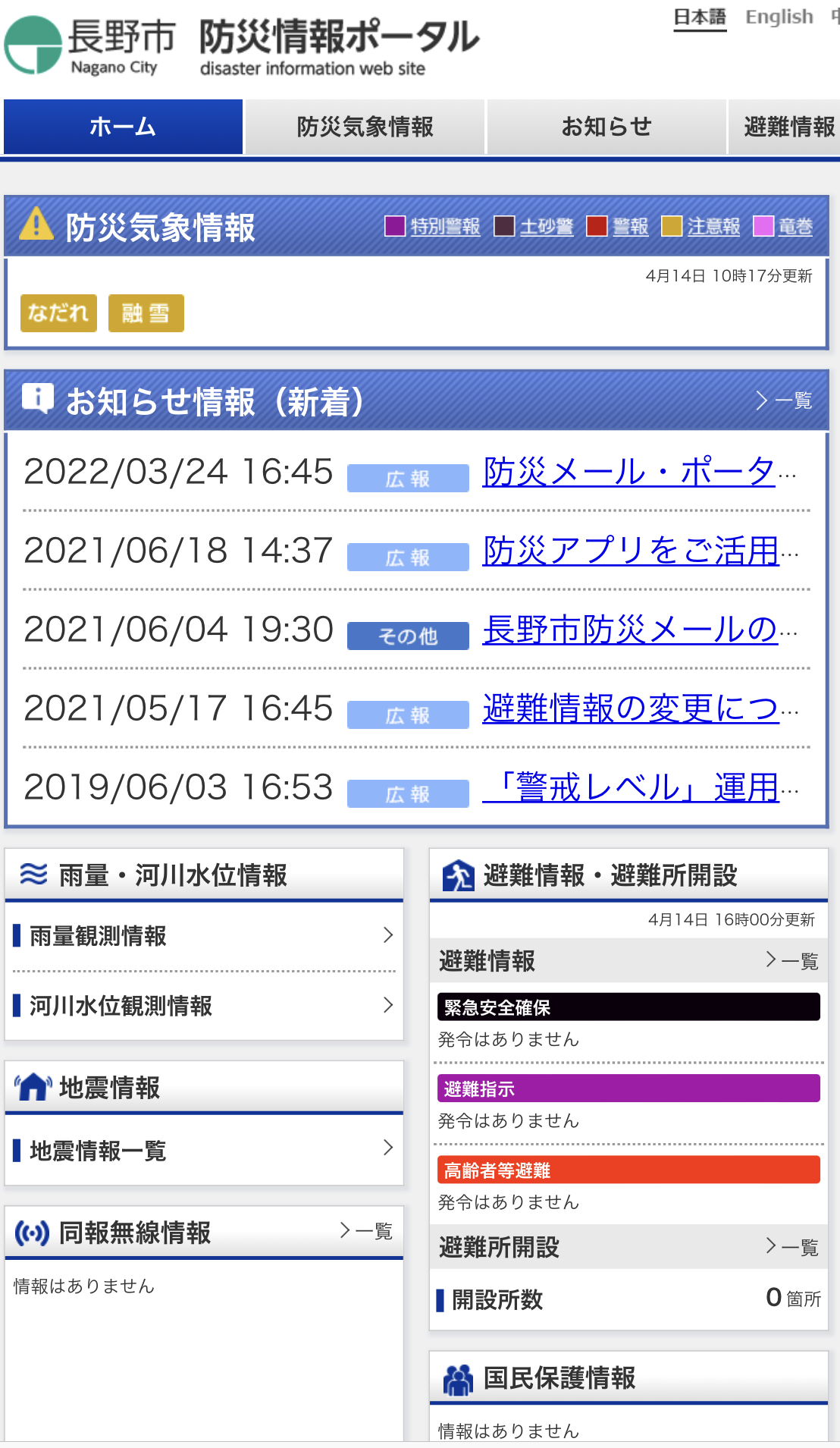Image resolution: width=840 pixels, height=1448 pixels.
Task: Open the 特別警報 legend link
Action: (x=445, y=226)
